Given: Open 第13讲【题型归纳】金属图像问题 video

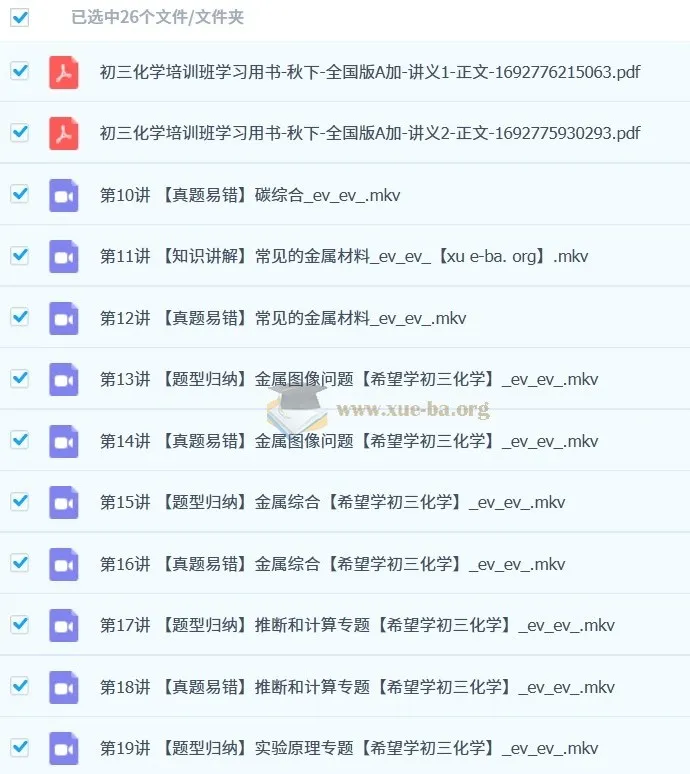Looking at the screenshot, I should pos(349,379).
